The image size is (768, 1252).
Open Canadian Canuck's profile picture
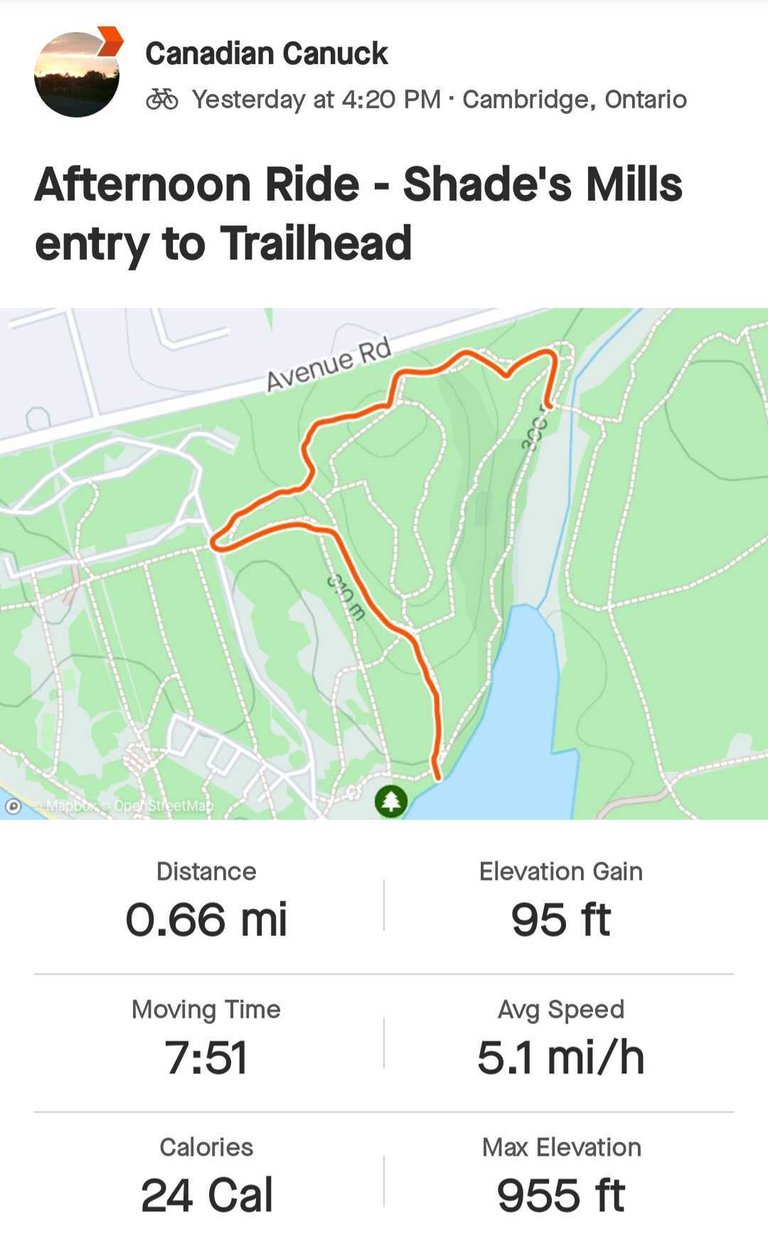[x=77, y=75]
